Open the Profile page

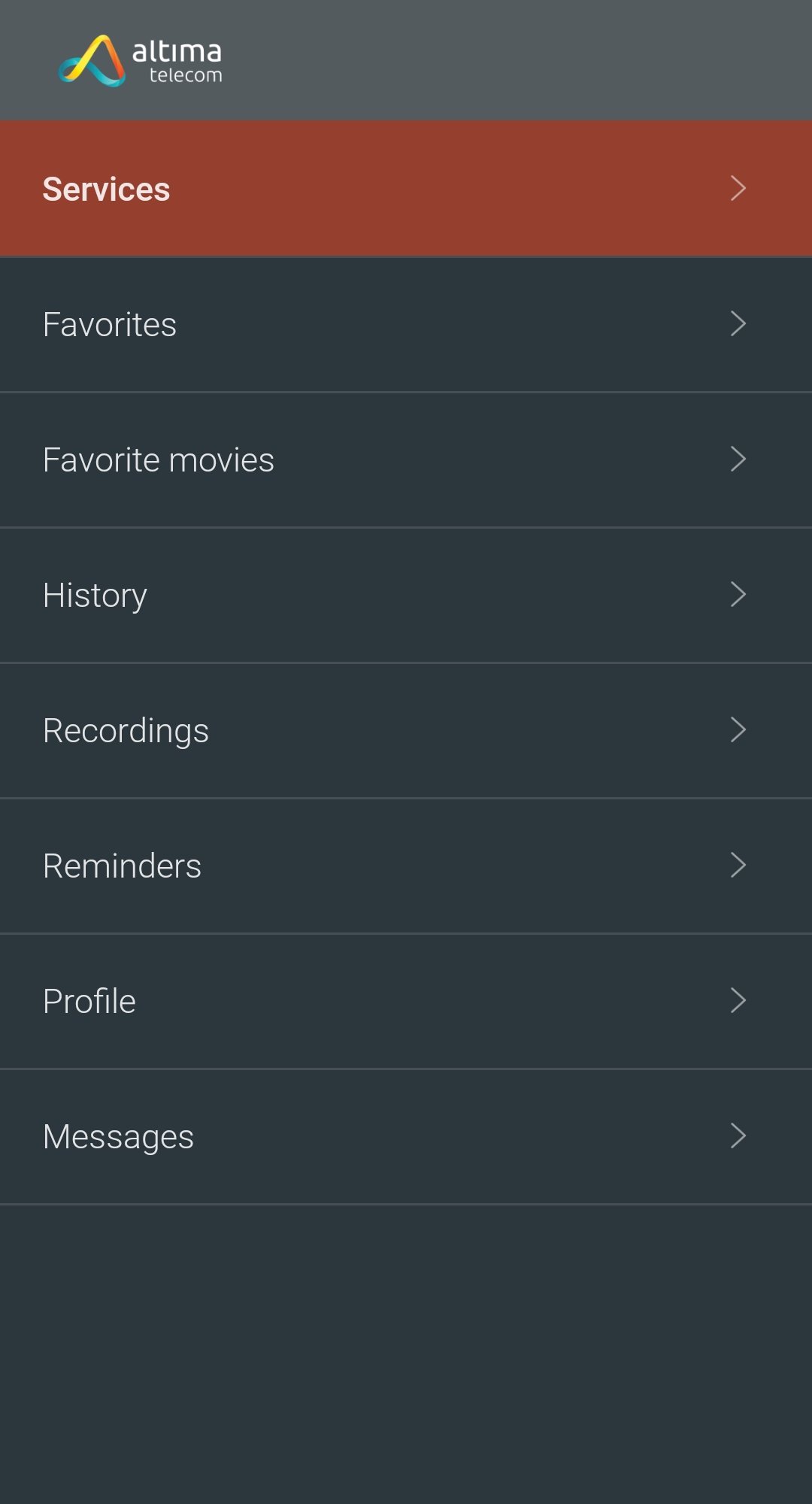click(406, 1001)
